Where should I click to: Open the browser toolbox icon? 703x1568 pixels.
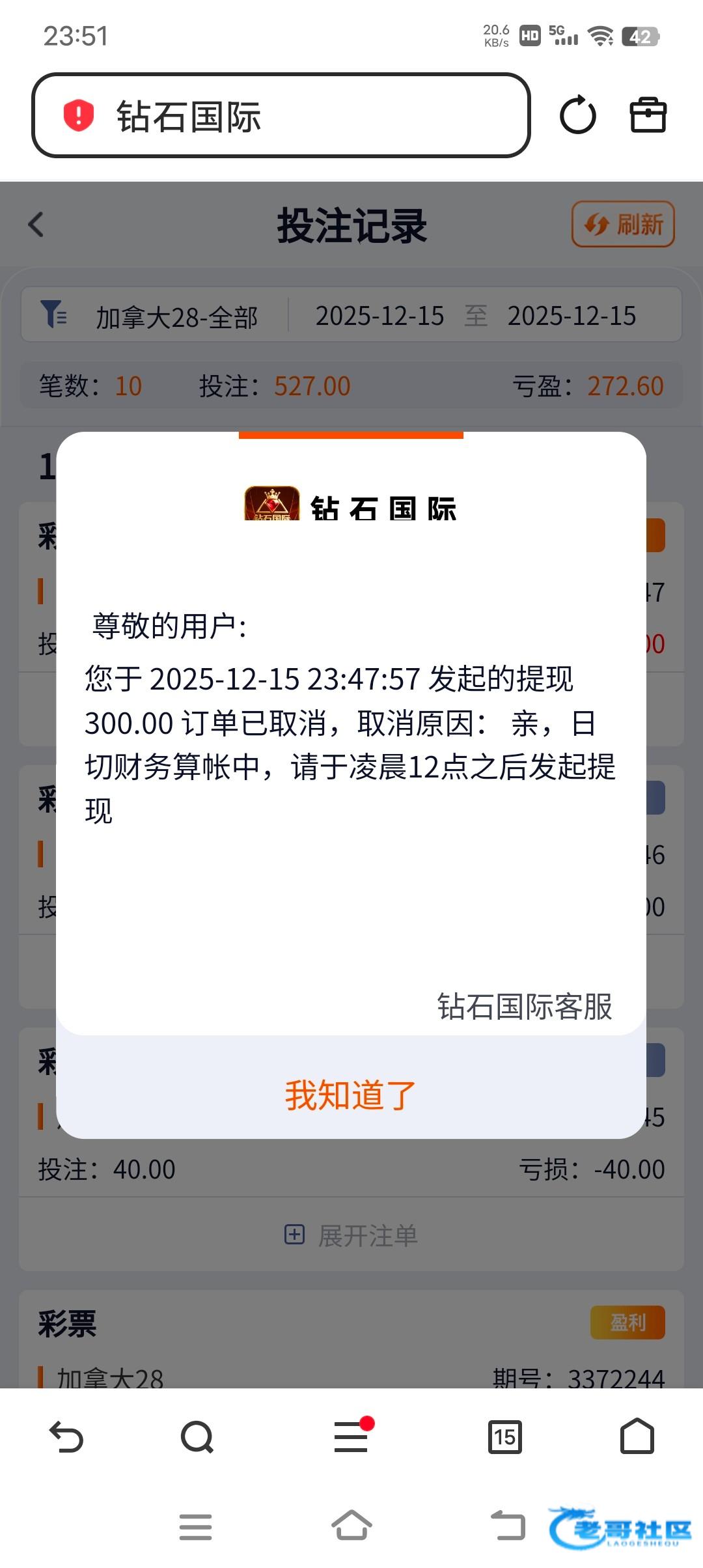tap(648, 115)
